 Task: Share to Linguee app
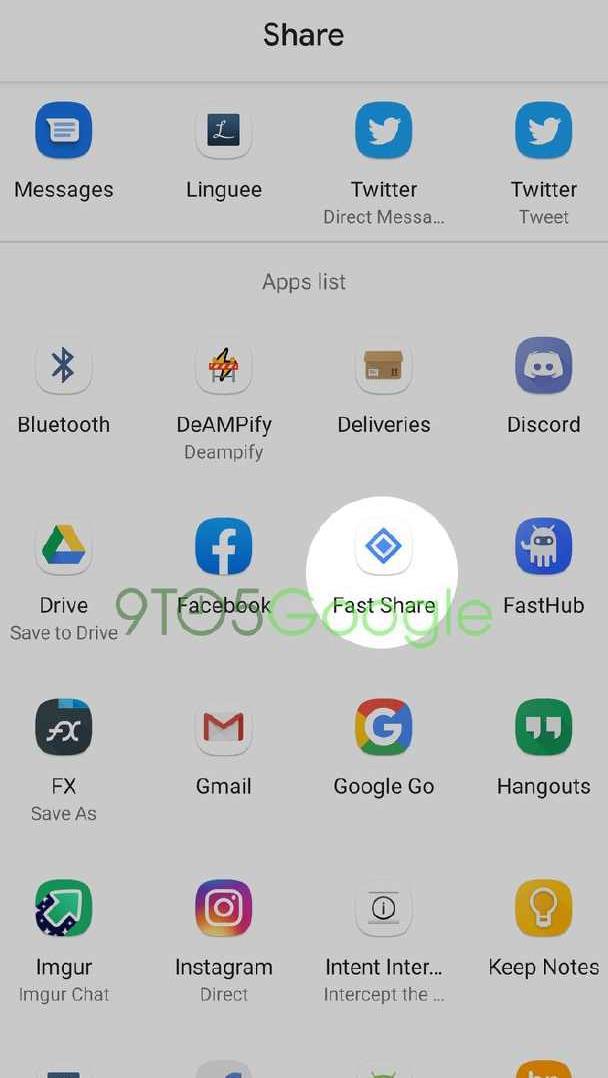tap(224, 131)
